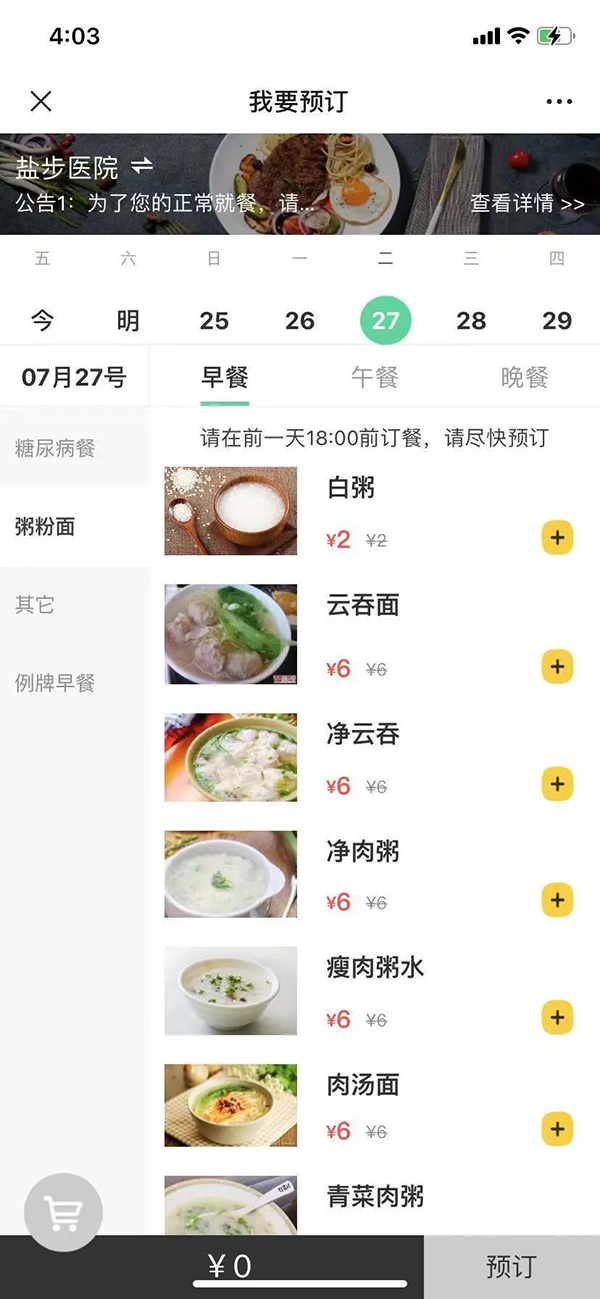
Task: Add 净肉粥 to the cart
Action: coord(557,900)
